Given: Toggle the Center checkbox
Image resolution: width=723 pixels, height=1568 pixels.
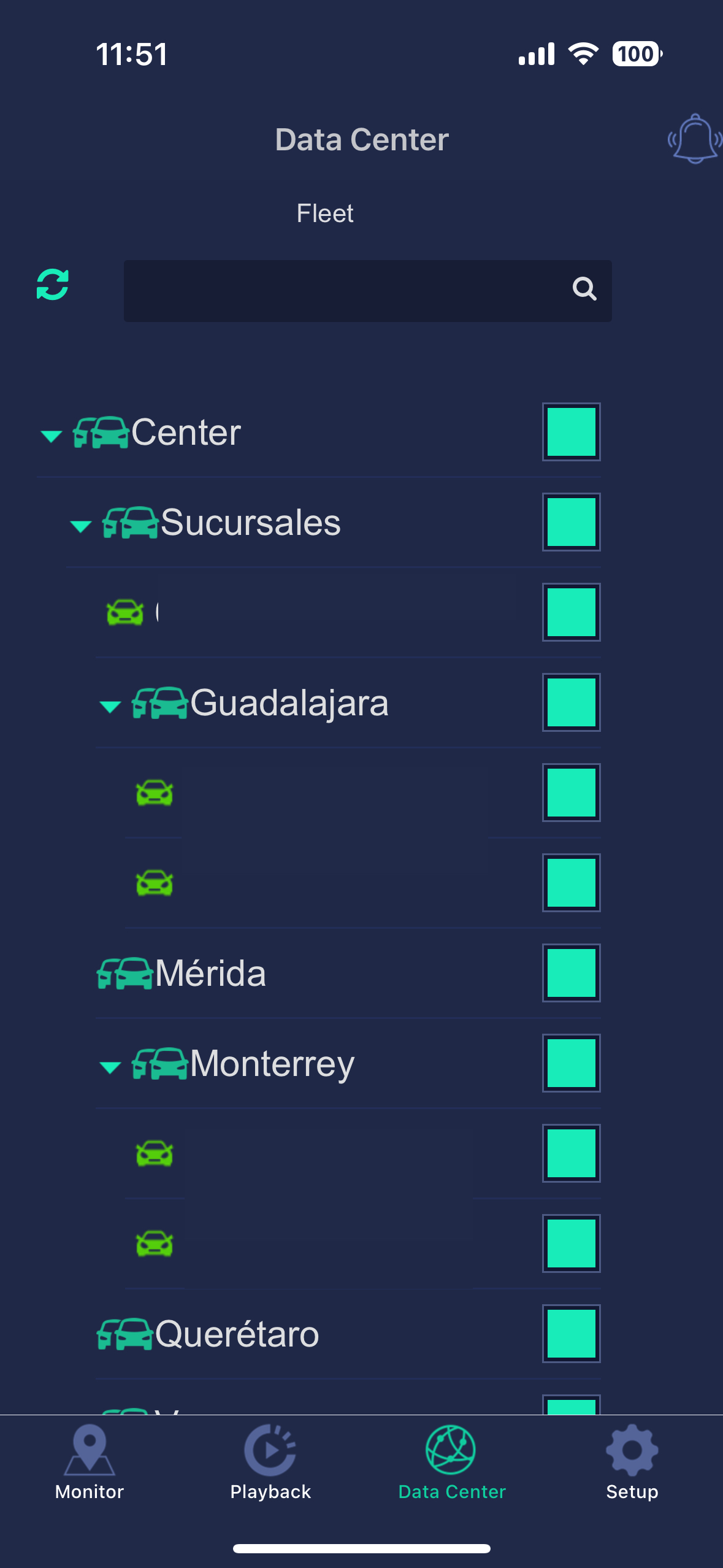Looking at the screenshot, I should [x=571, y=432].
